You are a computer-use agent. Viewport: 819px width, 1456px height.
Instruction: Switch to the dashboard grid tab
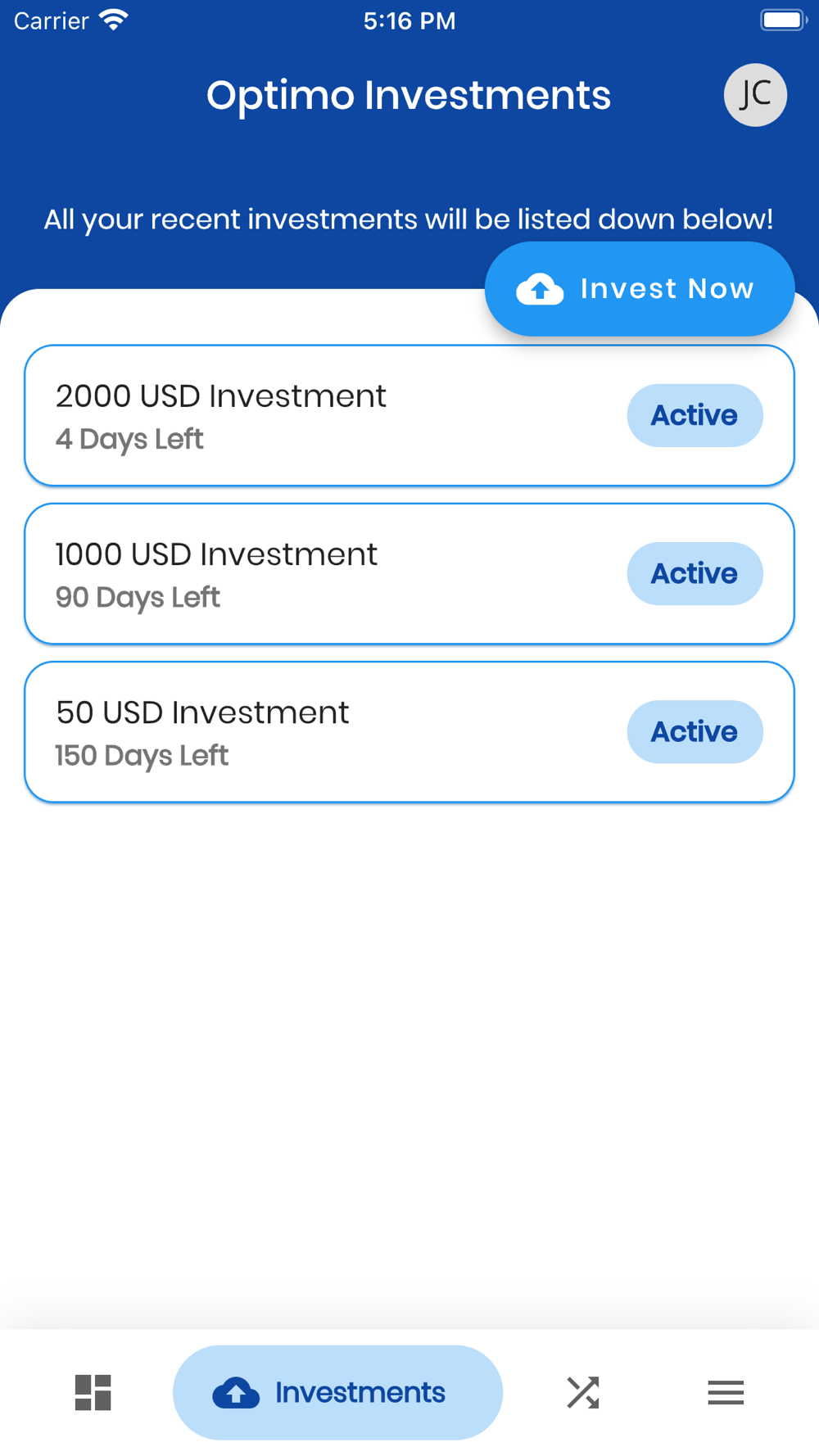[x=93, y=1392]
